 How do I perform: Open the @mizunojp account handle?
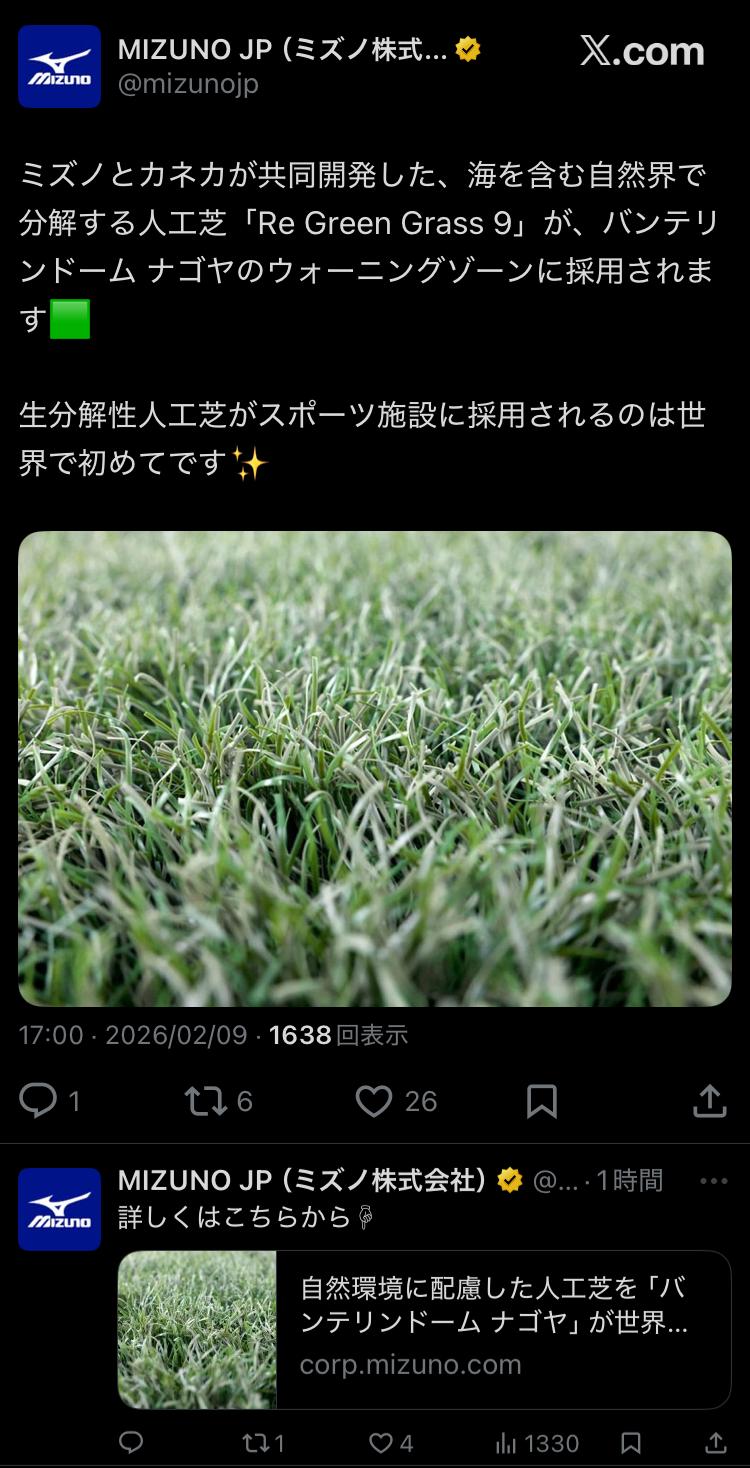188,84
